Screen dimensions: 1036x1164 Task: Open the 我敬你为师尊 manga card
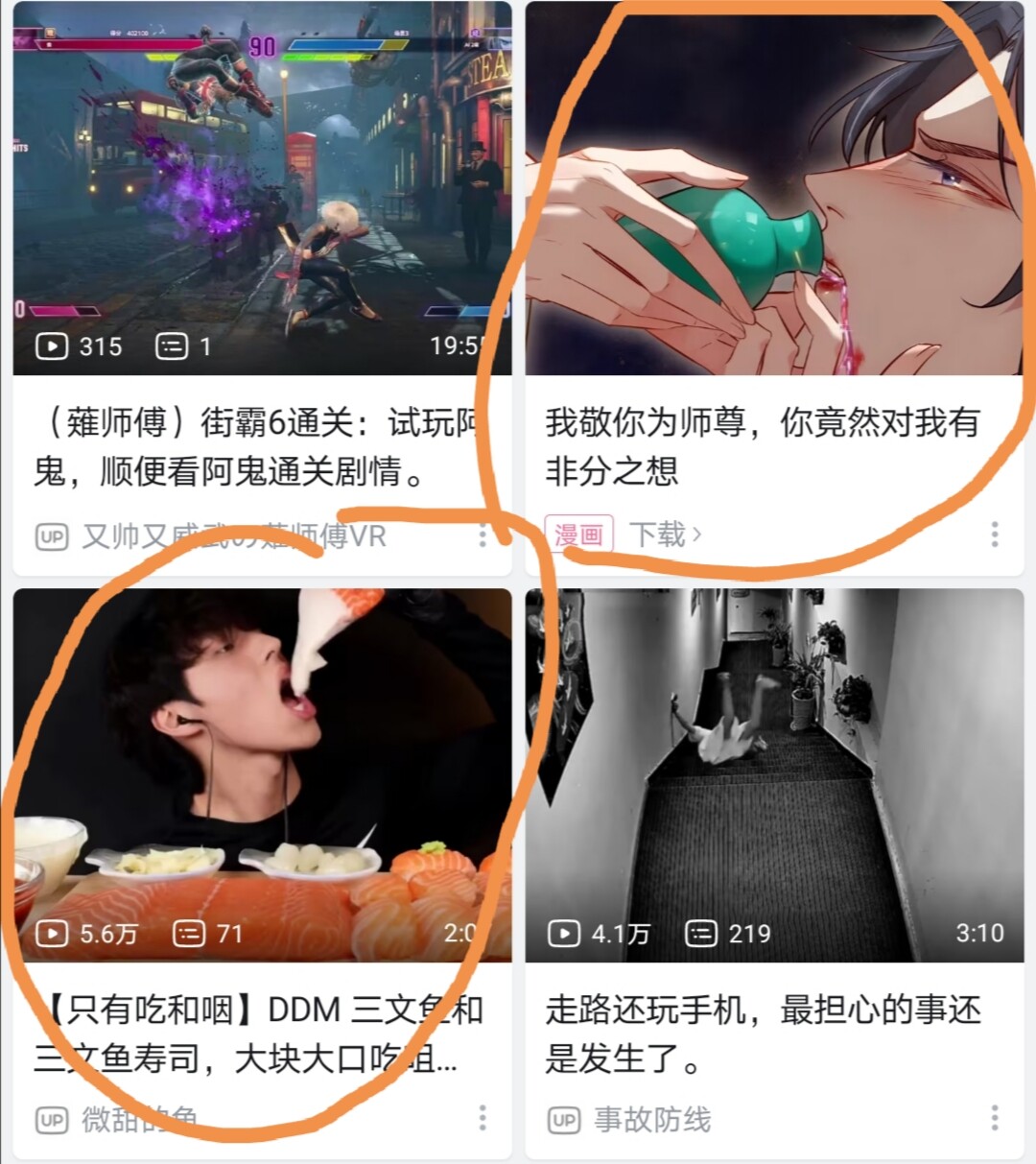(x=773, y=192)
